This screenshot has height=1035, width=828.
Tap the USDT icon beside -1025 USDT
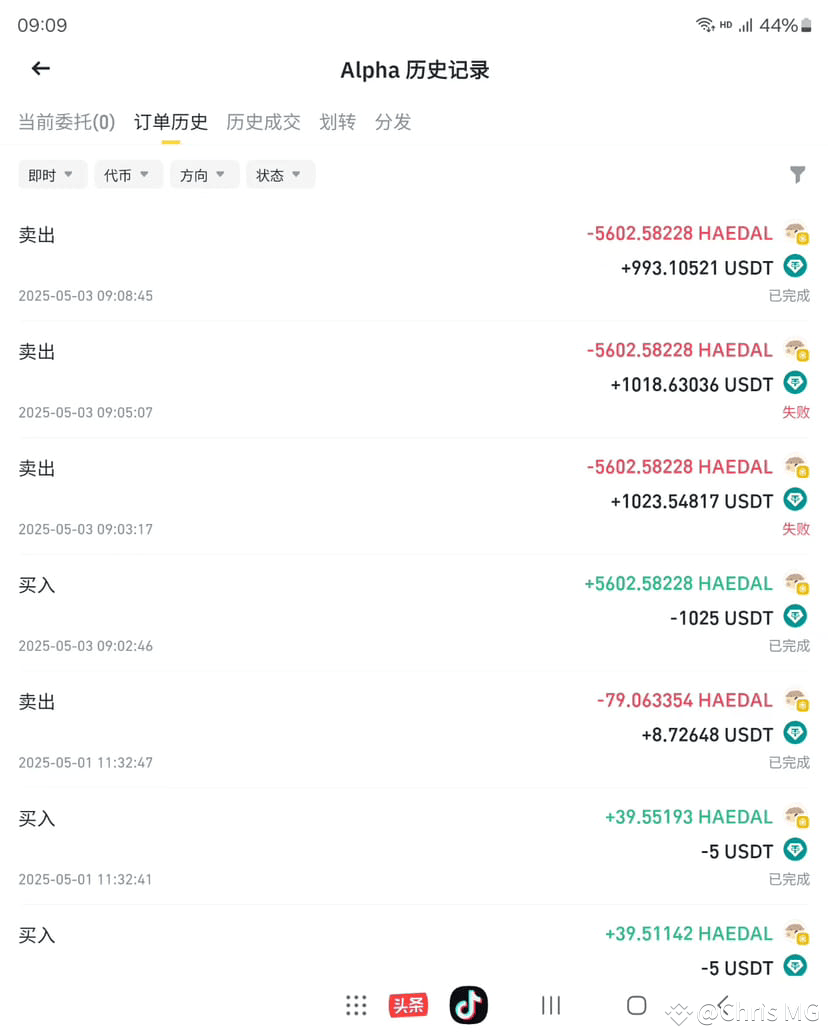tap(795, 617)
